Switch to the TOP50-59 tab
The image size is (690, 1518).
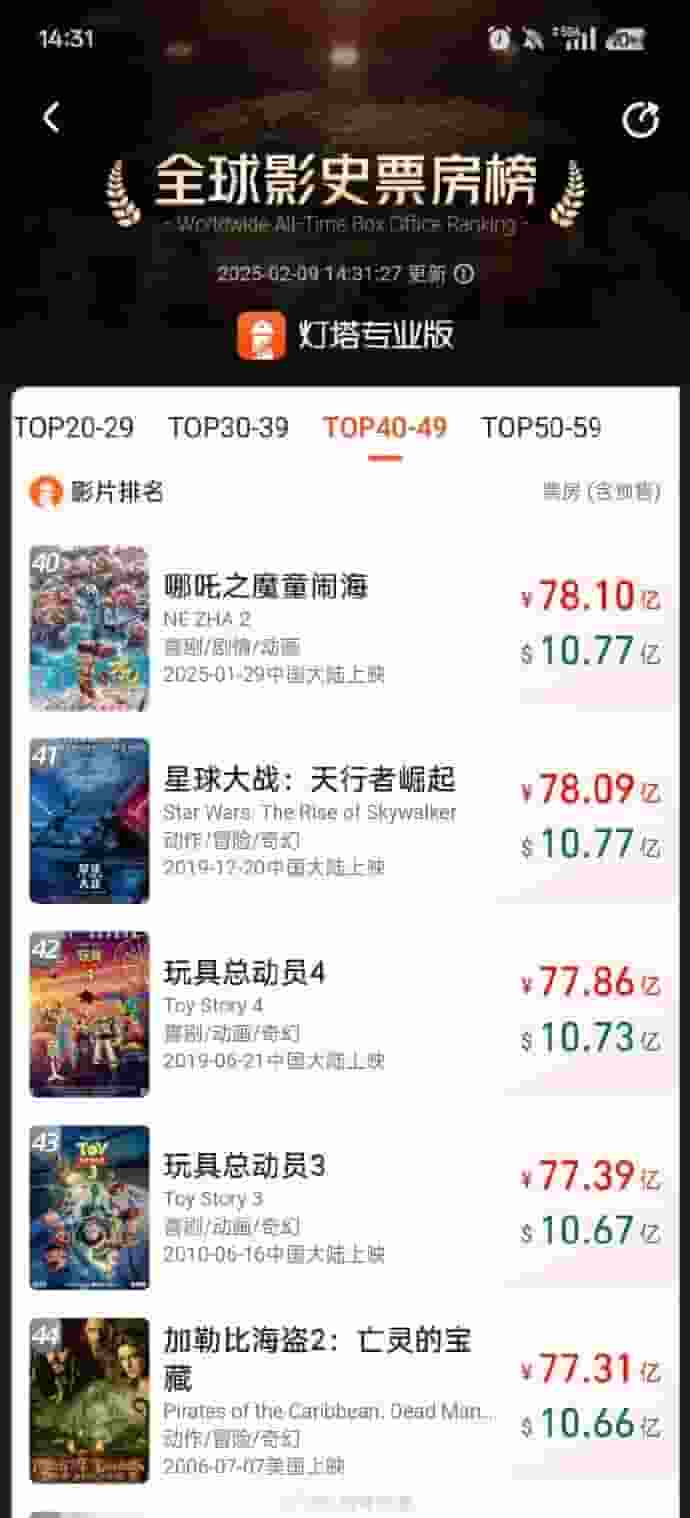(542, 428)
